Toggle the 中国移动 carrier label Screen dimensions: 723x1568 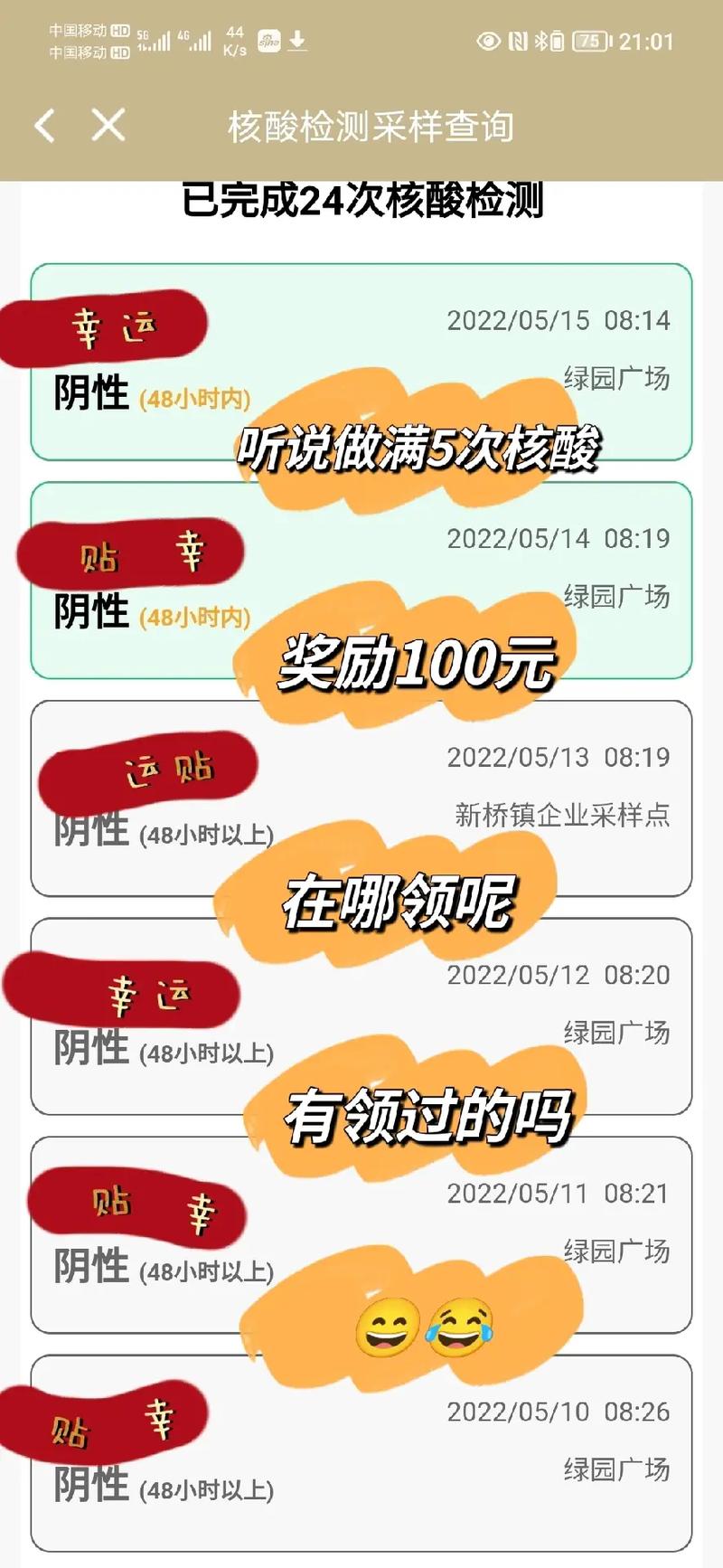click(75, 30)
